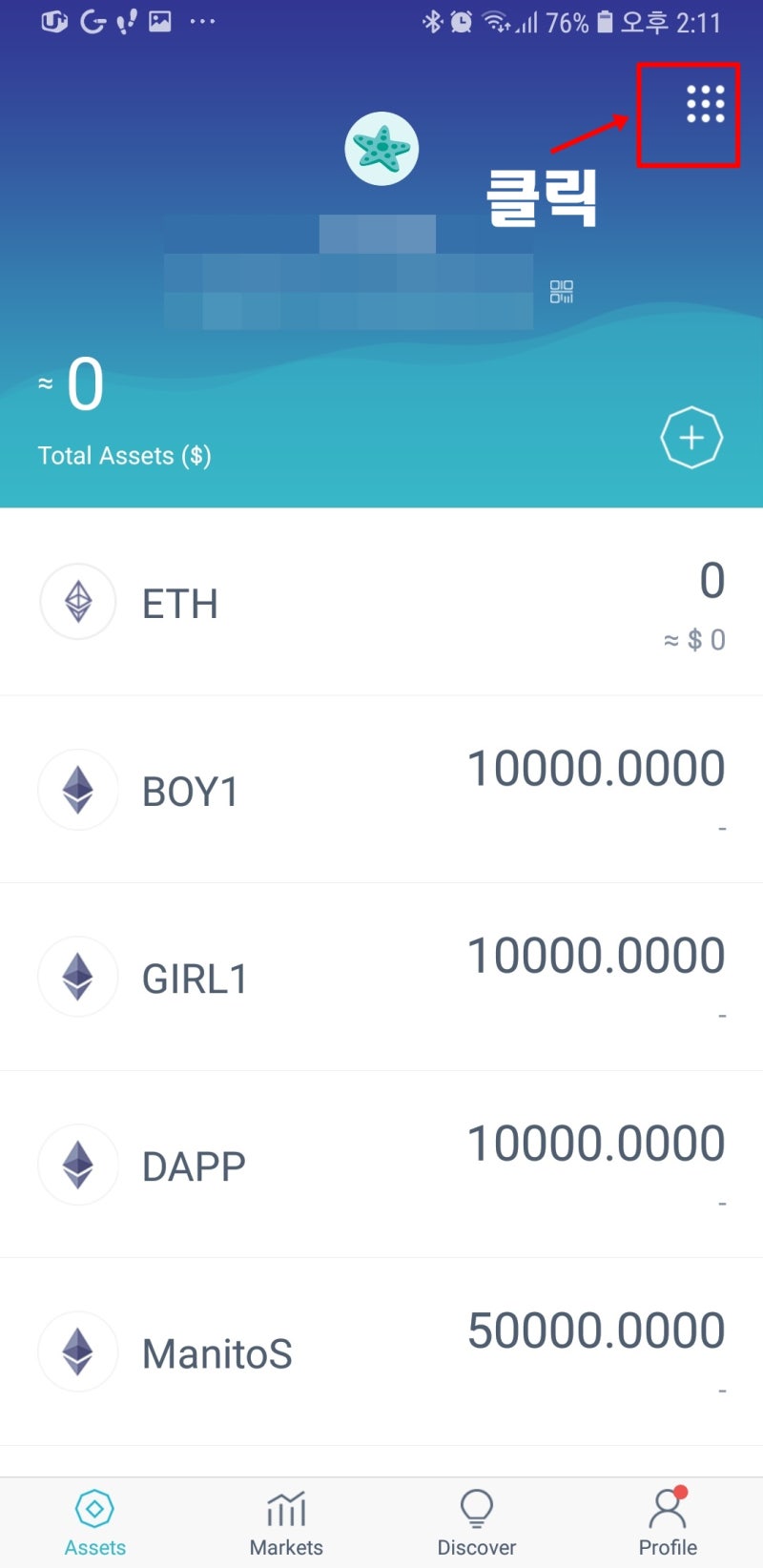This screenshot has width=763, height=1568.
Task: Open the ETH balance row
Action: [x=381, y=601]
